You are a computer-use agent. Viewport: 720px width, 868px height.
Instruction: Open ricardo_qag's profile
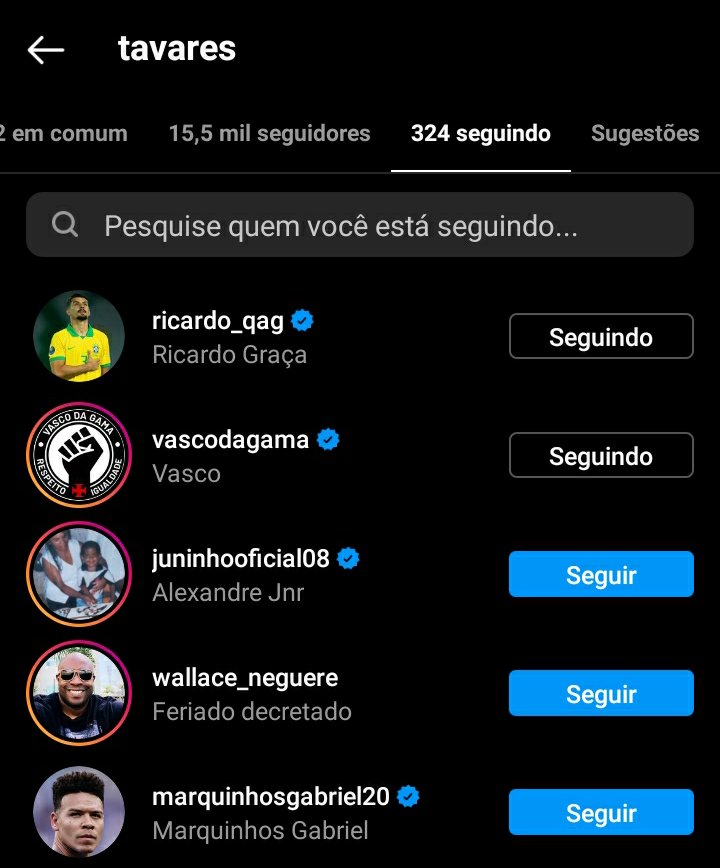coord(220,321)
